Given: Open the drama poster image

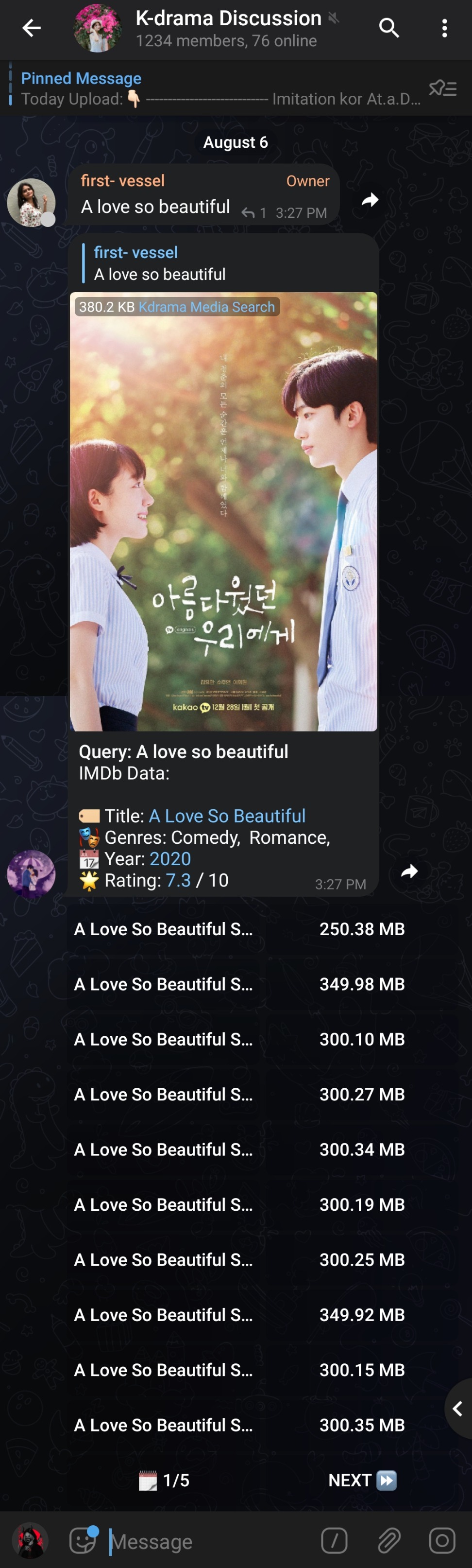Looking at the screenshot, I should pos(223,511).
